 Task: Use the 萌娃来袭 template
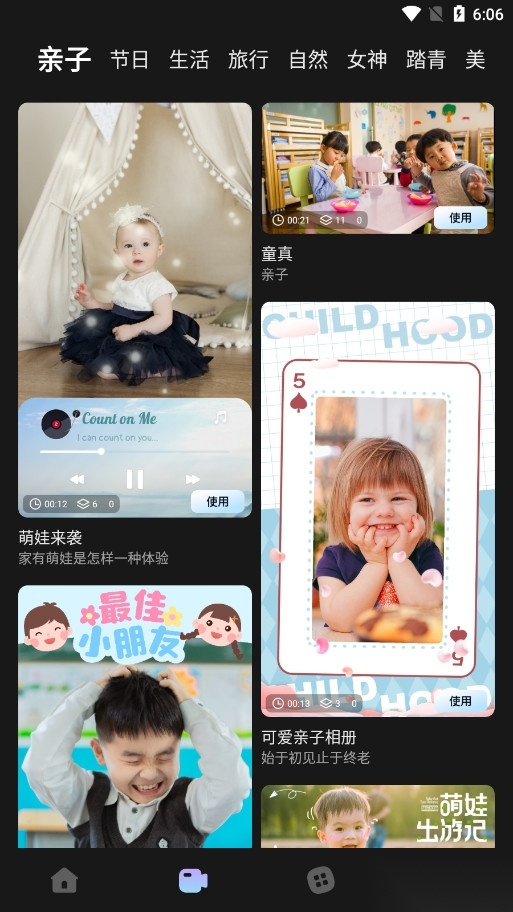pos(218,501)
